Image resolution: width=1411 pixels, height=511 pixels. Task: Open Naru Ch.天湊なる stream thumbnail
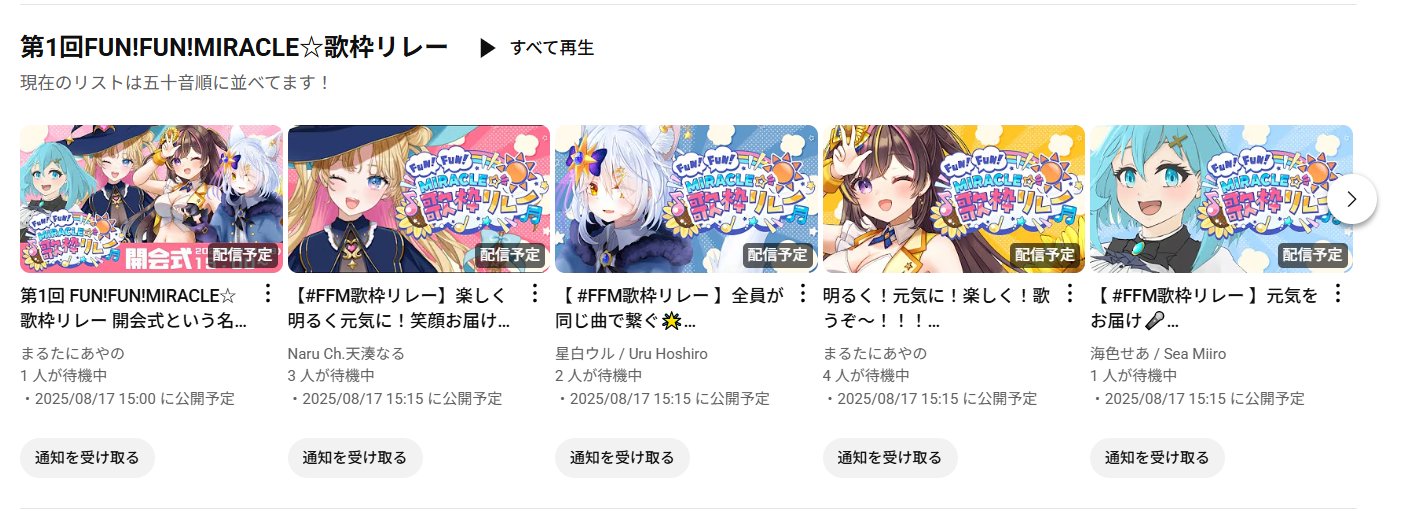418,199
